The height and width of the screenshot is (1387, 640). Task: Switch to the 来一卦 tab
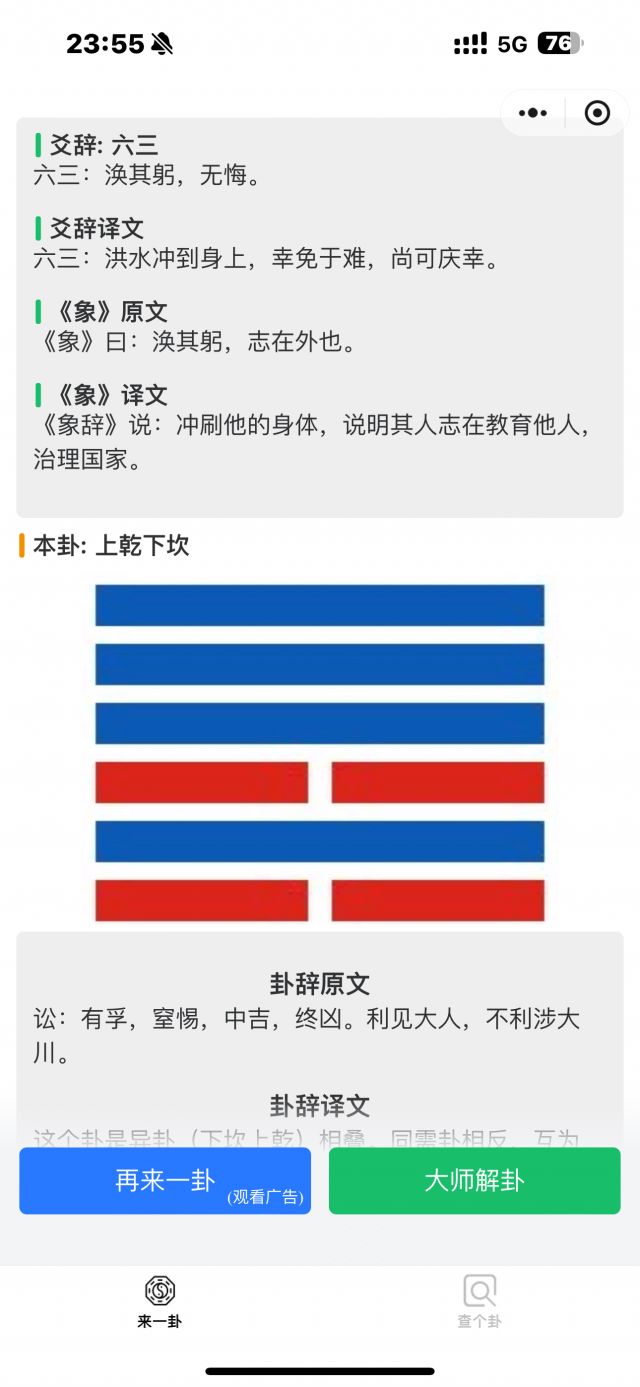(x=160, y=1301)
